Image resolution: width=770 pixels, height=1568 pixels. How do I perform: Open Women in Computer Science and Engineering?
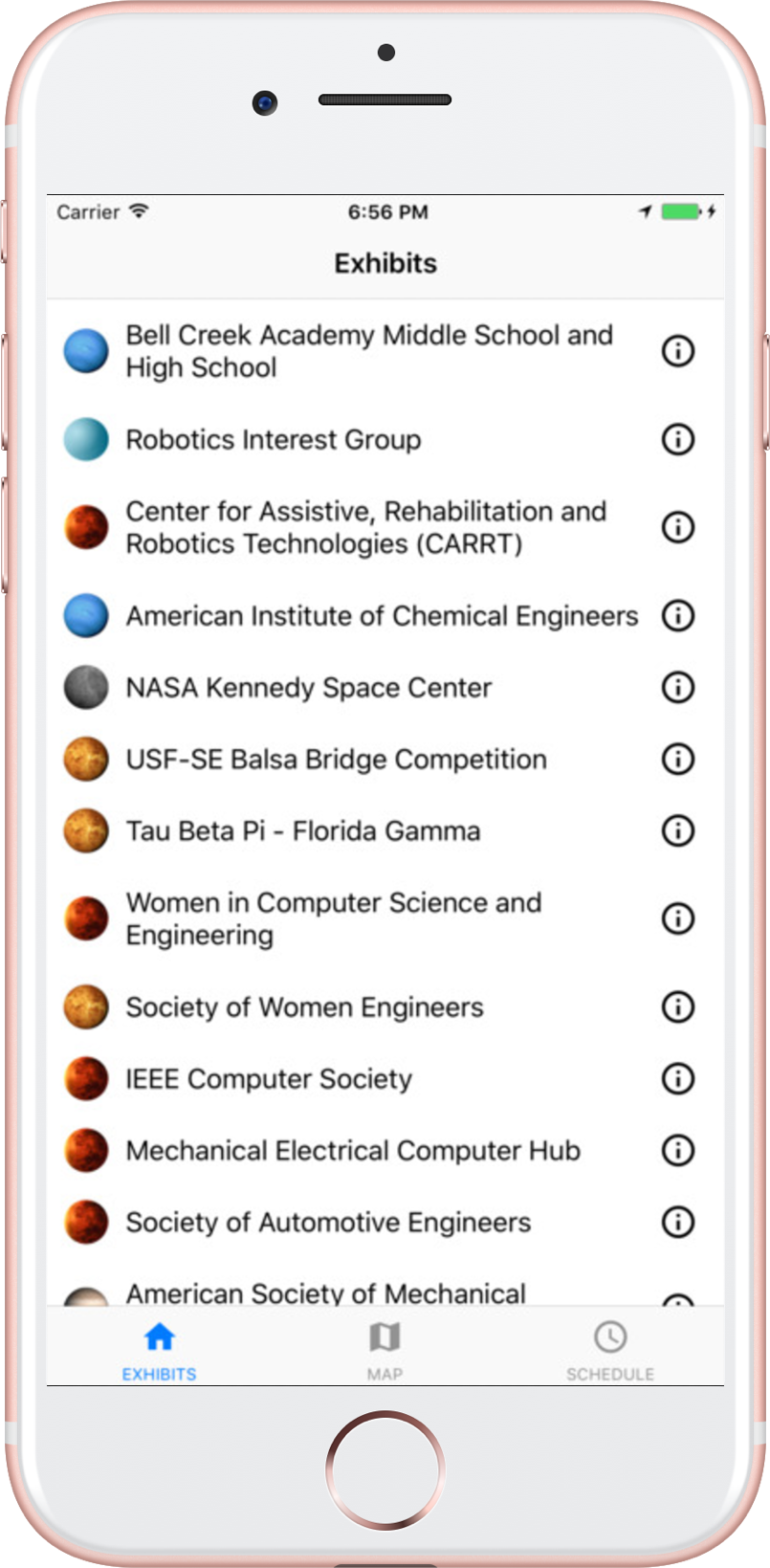tap(385, 918)
